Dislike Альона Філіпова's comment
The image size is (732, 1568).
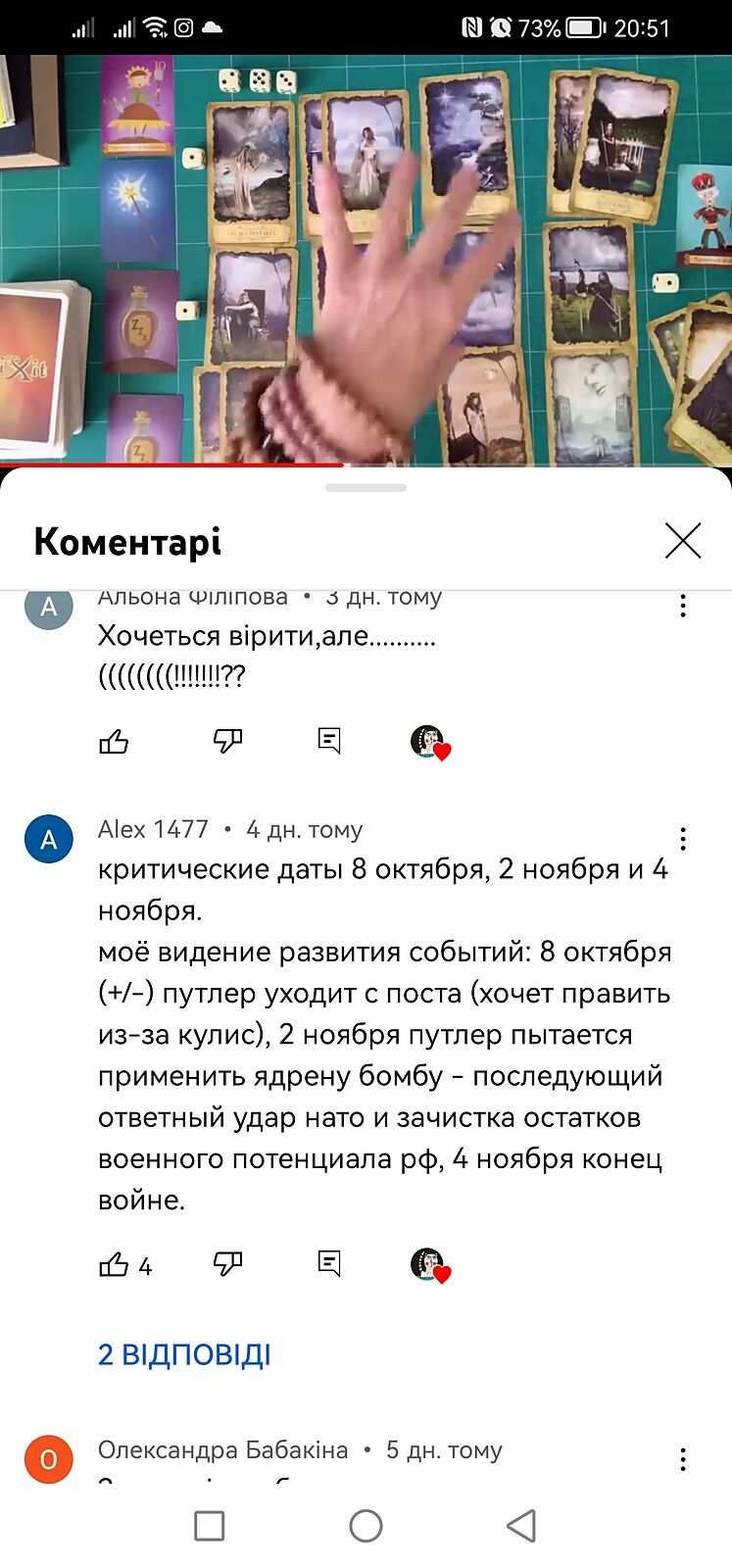point(227,741)
